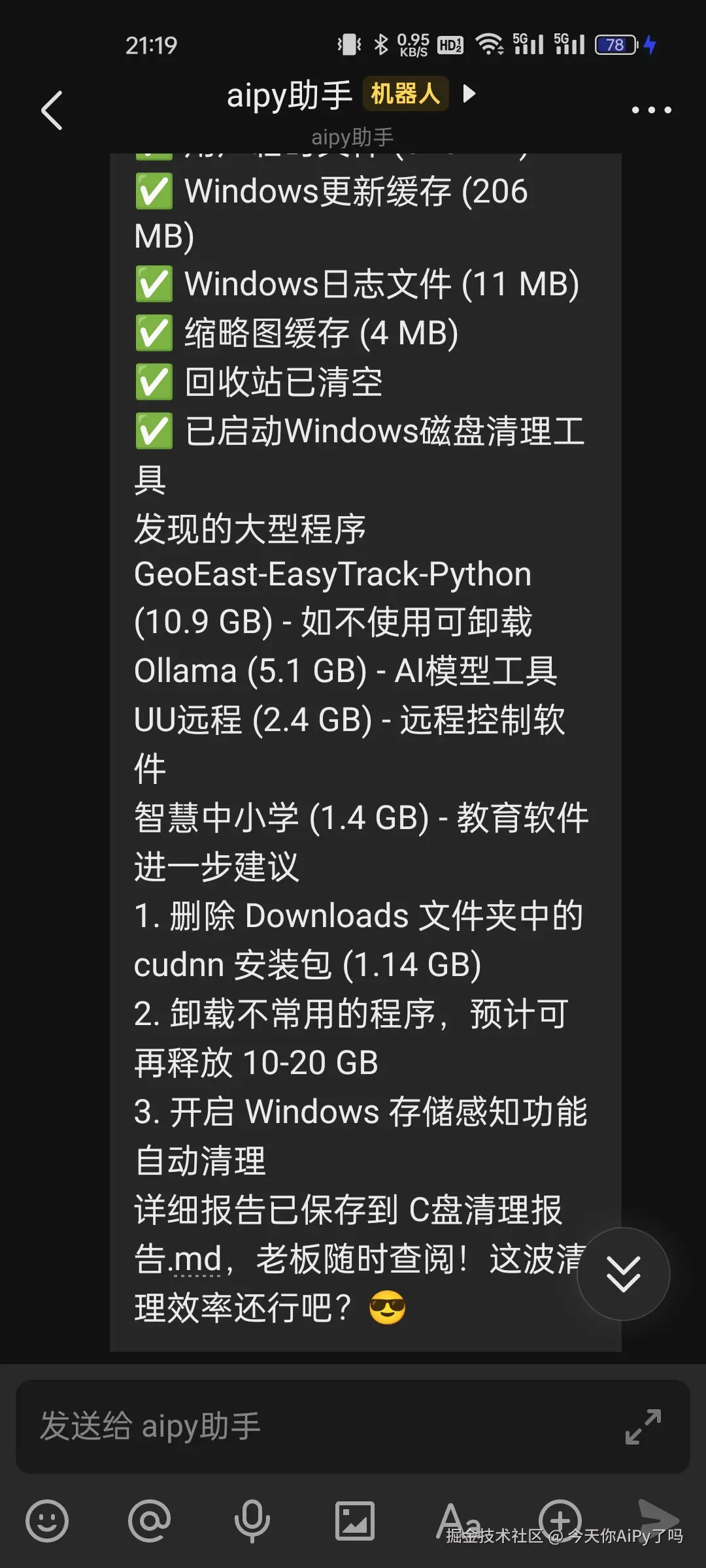Image resolution: width=706 pixels, height=1568 pixels.
Task: Open the three-dot overflow menu
Action: pyautogui.click(x=651, y=110)
